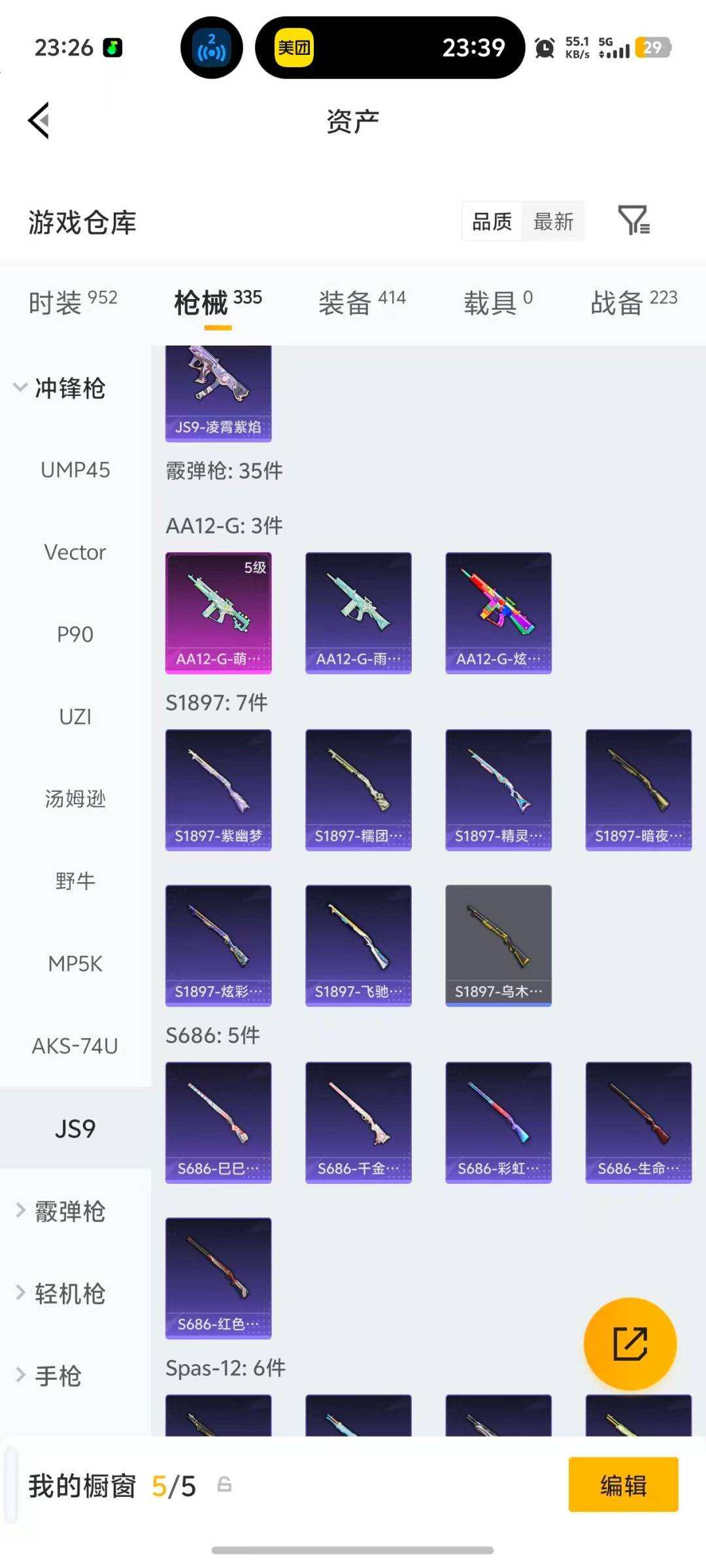Select AKS-74U in the sidebar
The width and height of the screenshot is (706, 1568).
click(75, 1046)
